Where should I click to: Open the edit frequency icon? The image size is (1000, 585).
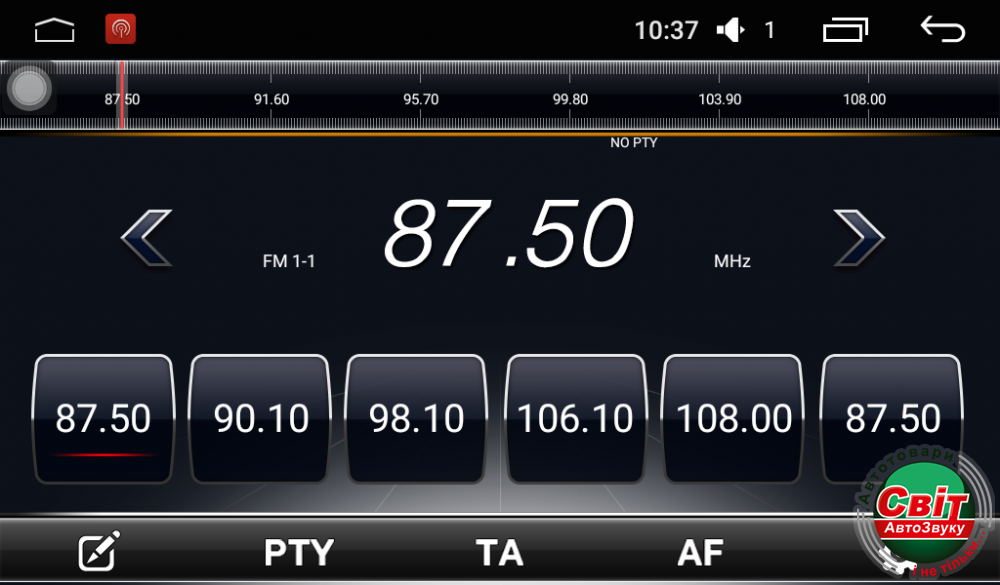pos(100,551)
